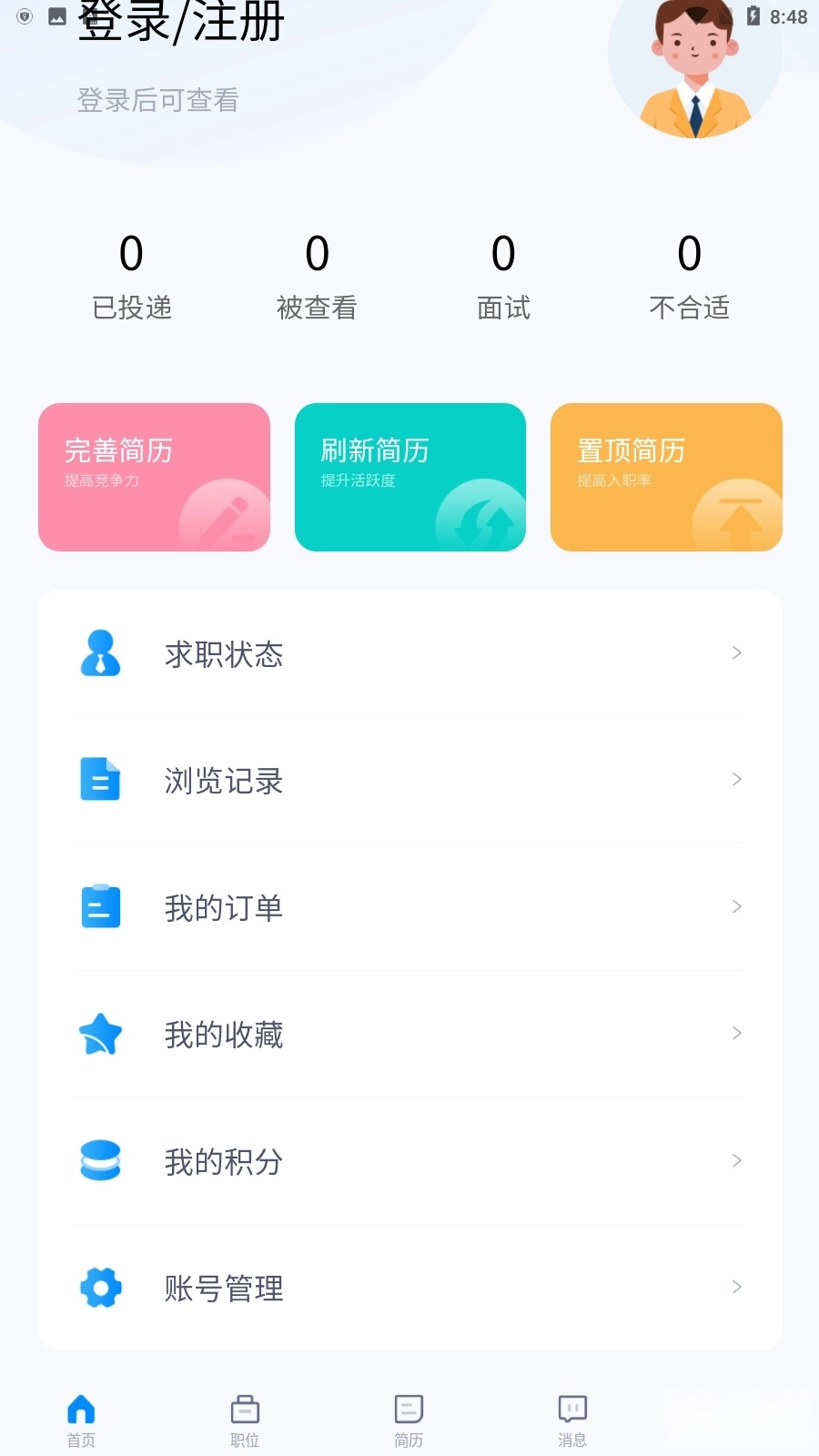Open the 账号管理 settings gear icon
This screenshot has height=1456, width=819.
[x=100, y=1288]
